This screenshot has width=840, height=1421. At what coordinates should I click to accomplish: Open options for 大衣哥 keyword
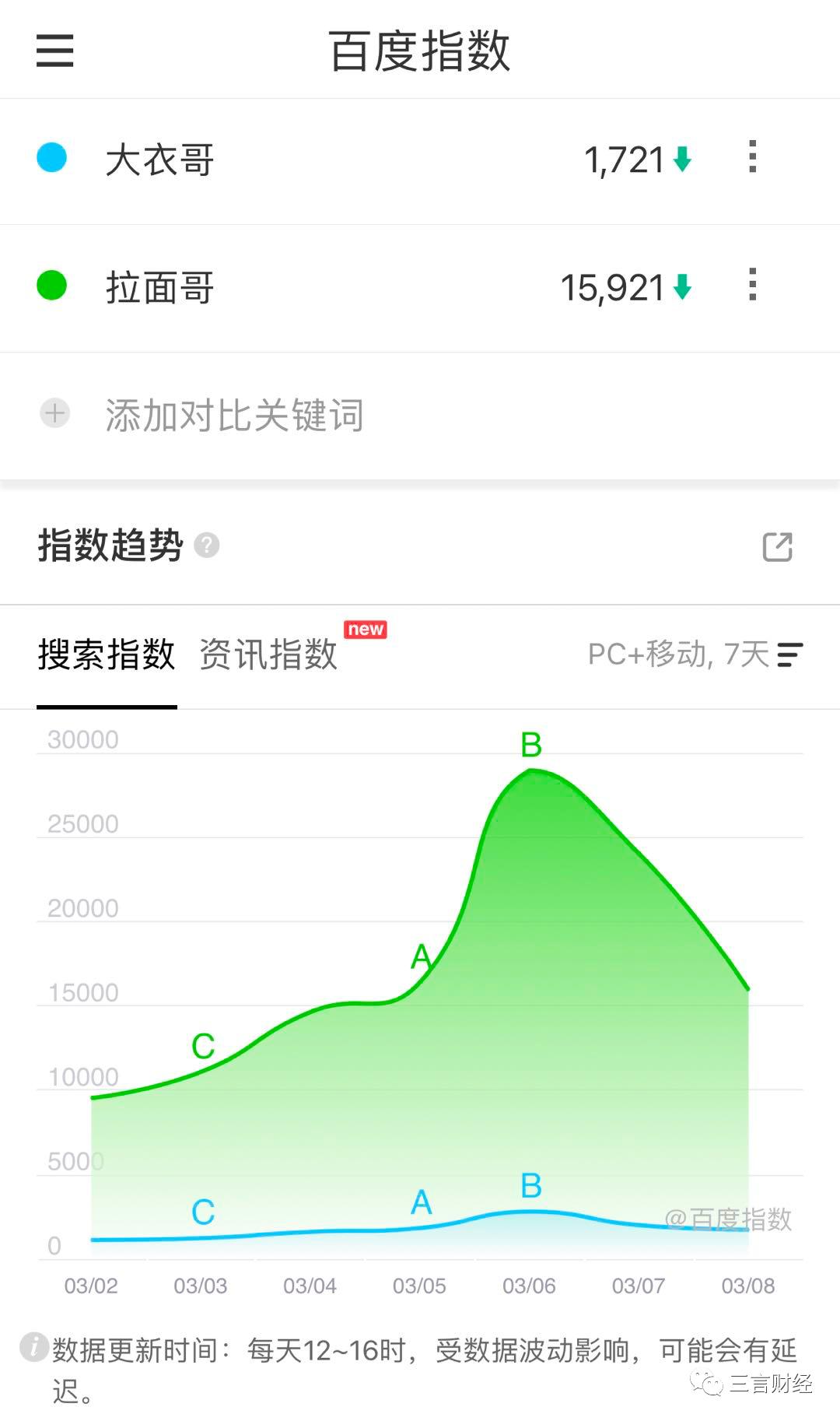(x=752, y=157)
